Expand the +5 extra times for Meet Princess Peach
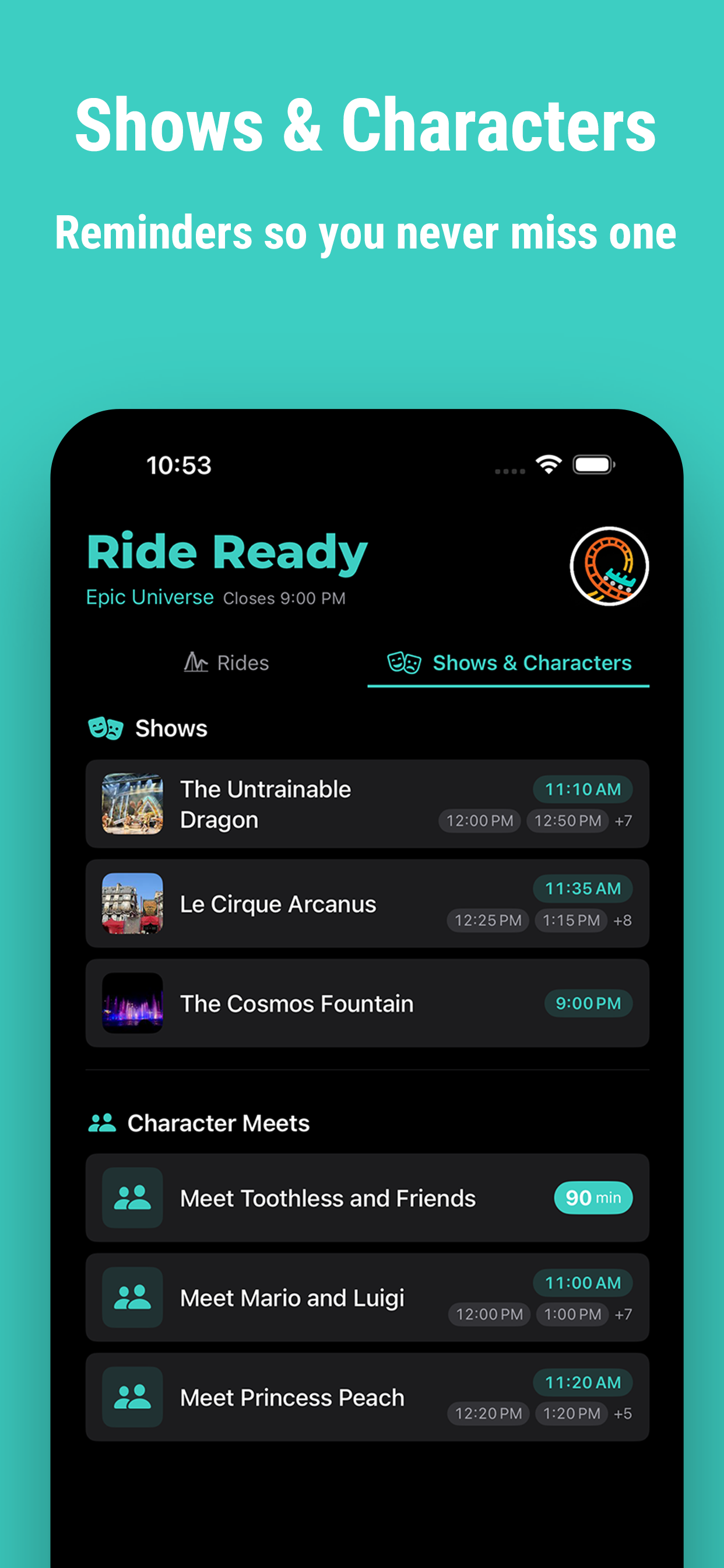The height and width of the screenshot is (1568, 724). [x=624, y=1413]
